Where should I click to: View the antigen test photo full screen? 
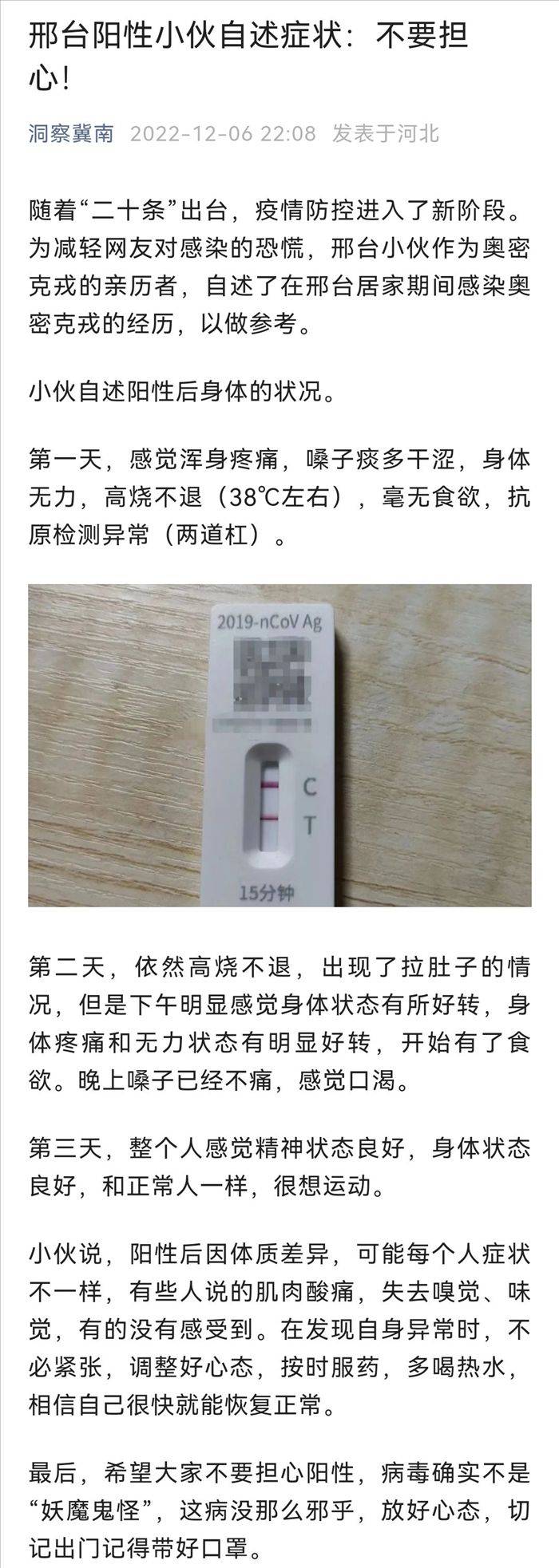(x=279, y=745)
